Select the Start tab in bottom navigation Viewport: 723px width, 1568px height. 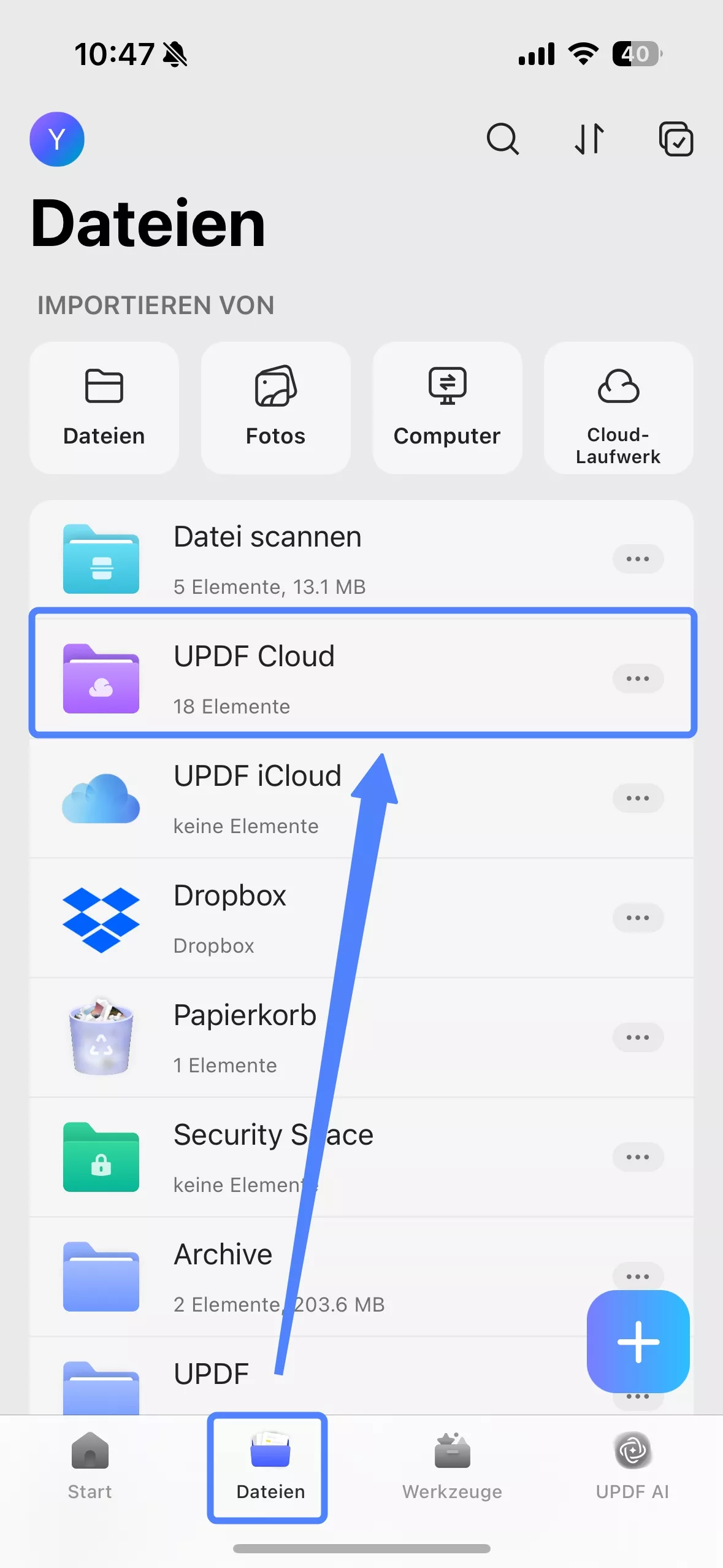click(90, 1472)
